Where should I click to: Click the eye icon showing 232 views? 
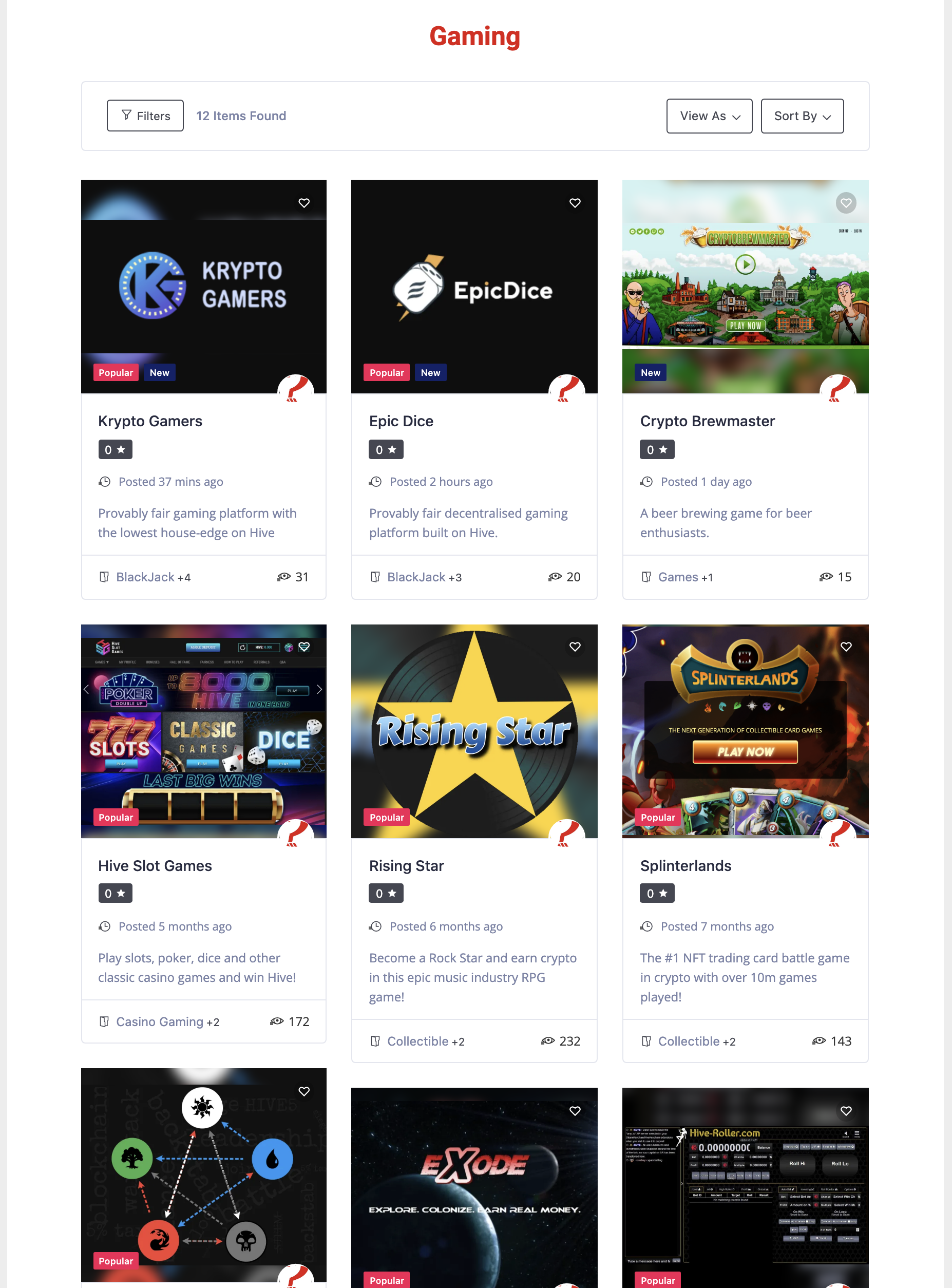(x=548, y=1041)
